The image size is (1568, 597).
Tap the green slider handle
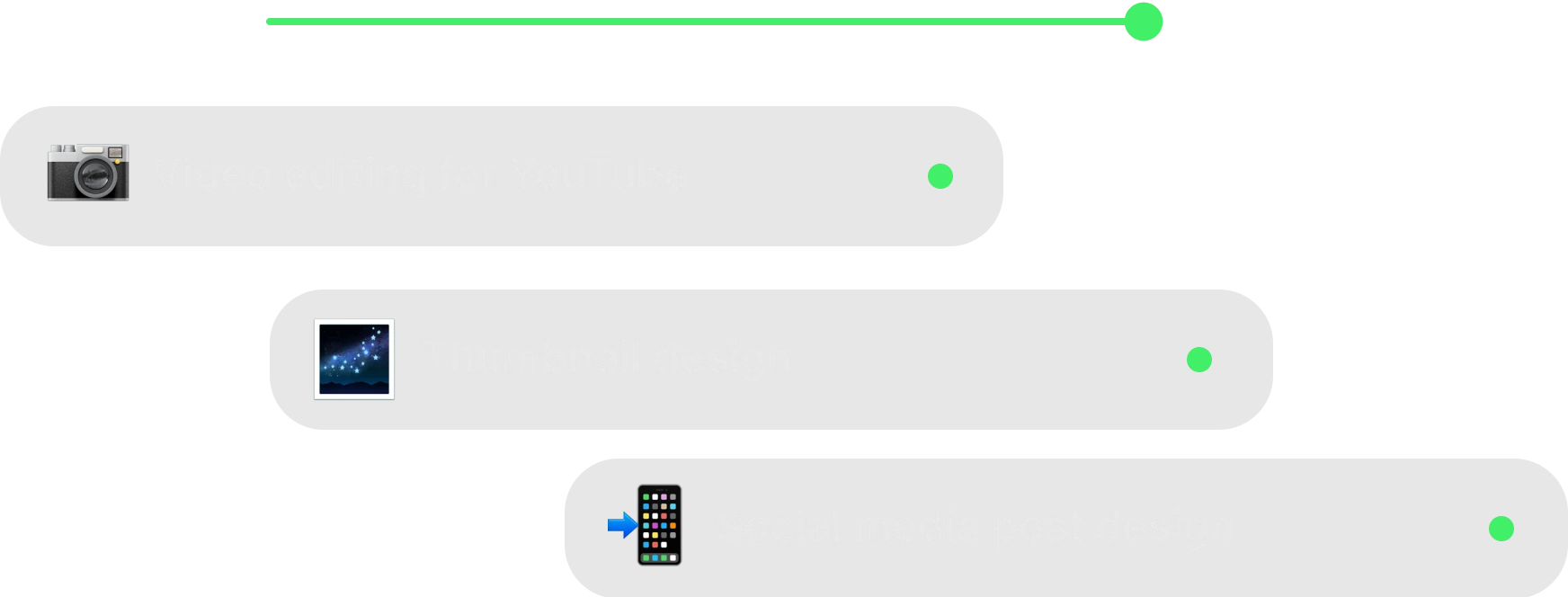coord(1144,22)
